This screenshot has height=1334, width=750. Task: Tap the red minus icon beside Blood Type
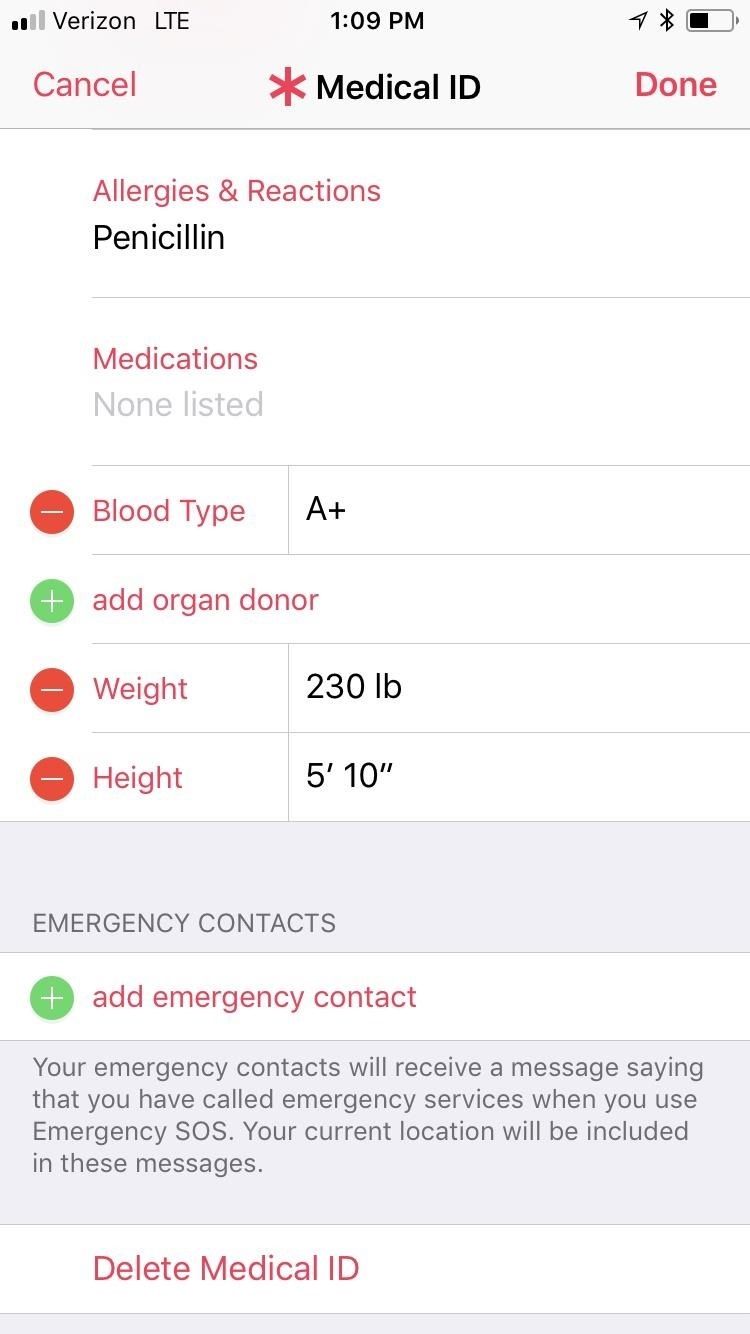51,511
